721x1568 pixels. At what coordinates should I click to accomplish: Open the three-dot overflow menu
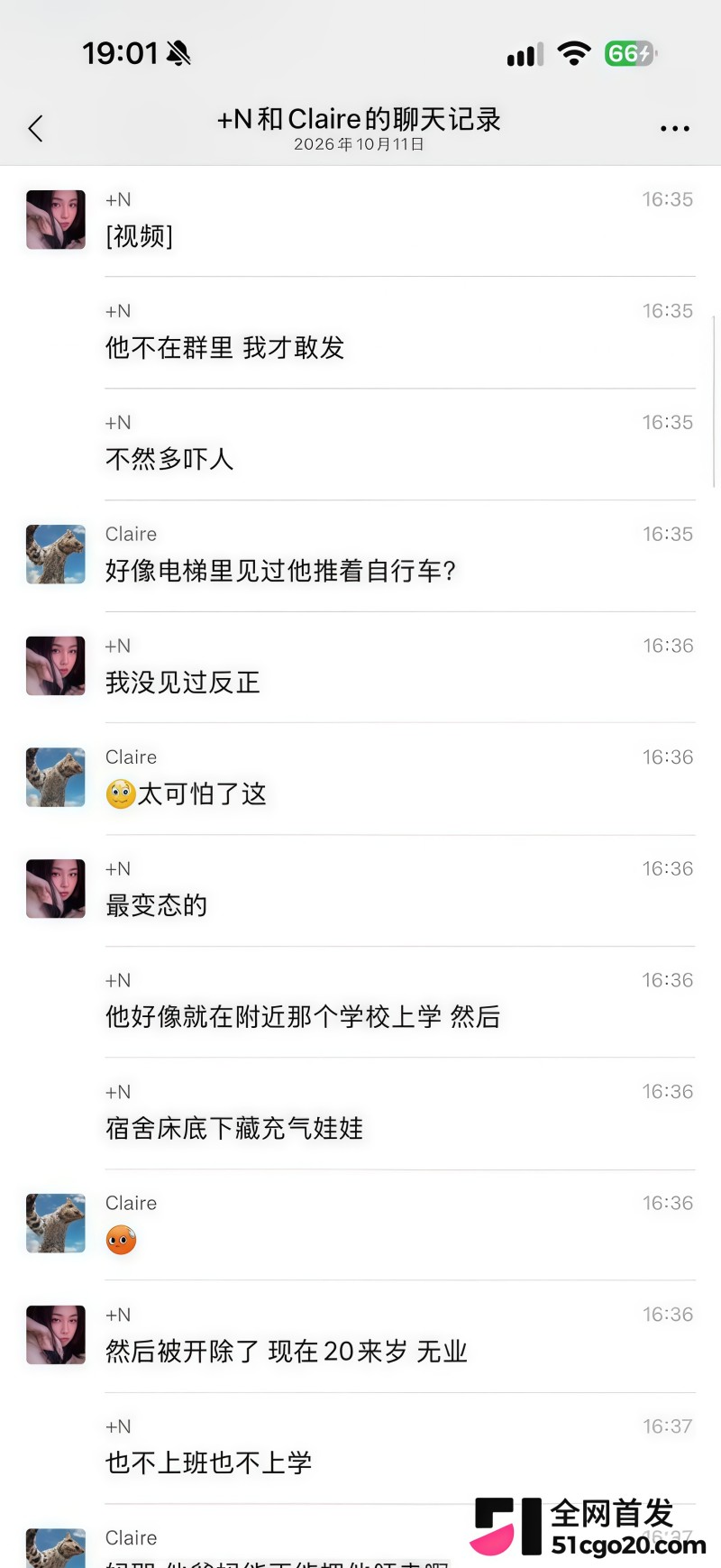675,129
